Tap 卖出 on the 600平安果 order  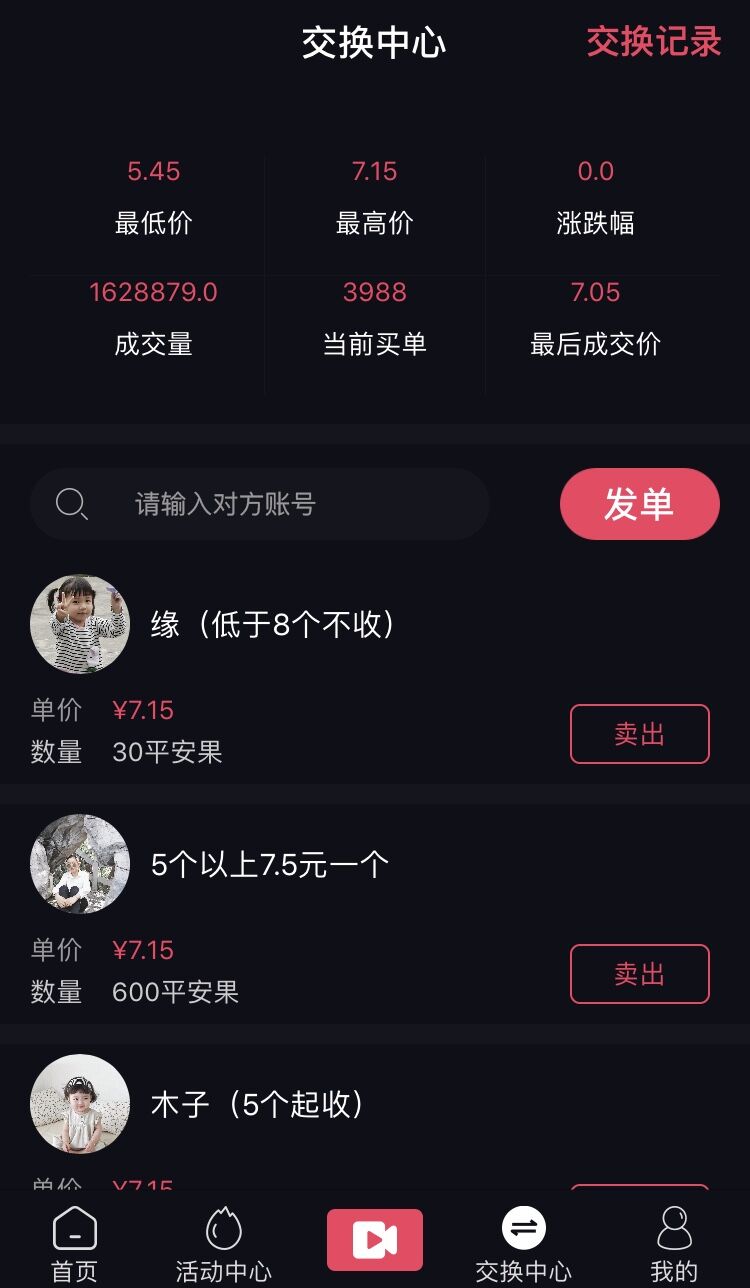(x=639, y=974)
